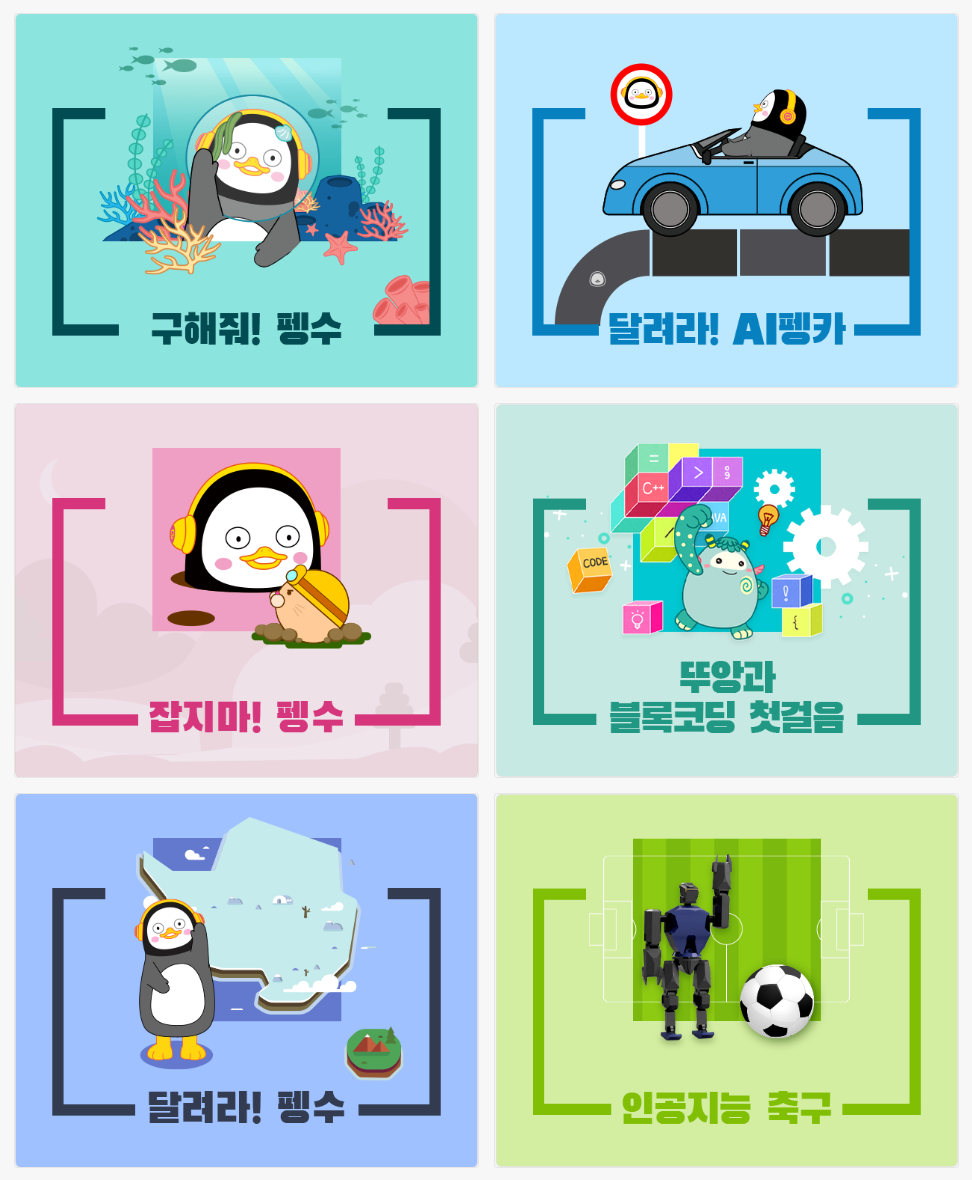The height and width of the screenshot is (1180, 972).
Task: Launch the 잡지마! 펭수 activity
Action: coord(246,590)
